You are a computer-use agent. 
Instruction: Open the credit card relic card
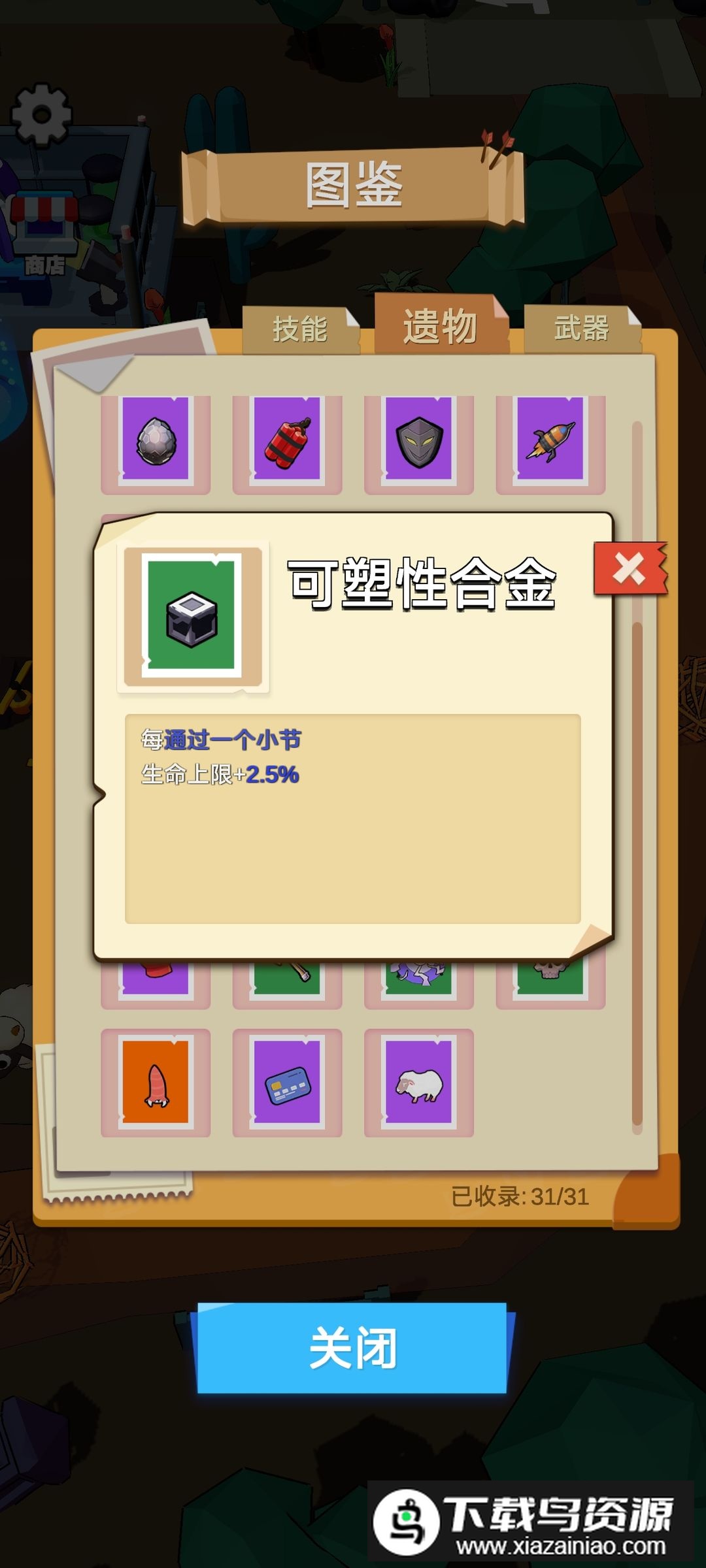click(287, 1083)
